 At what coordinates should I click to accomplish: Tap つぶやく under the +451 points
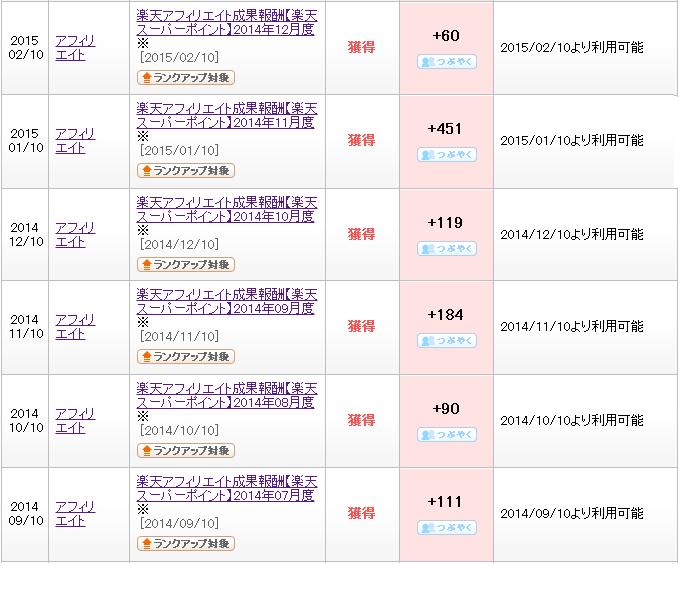(446, 155)
